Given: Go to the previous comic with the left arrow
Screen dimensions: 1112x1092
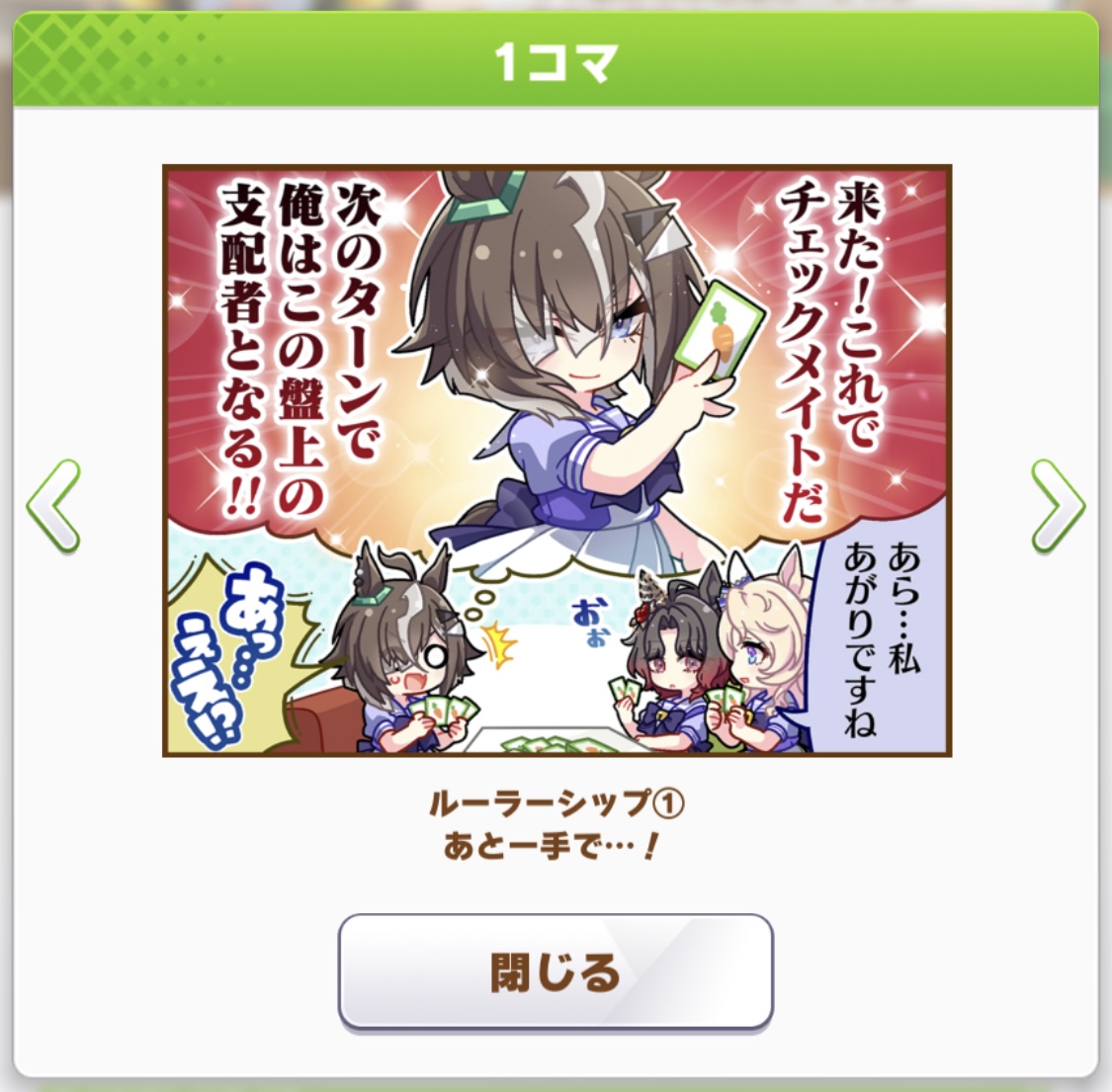Looking at the screenshot, I should 53,505.
